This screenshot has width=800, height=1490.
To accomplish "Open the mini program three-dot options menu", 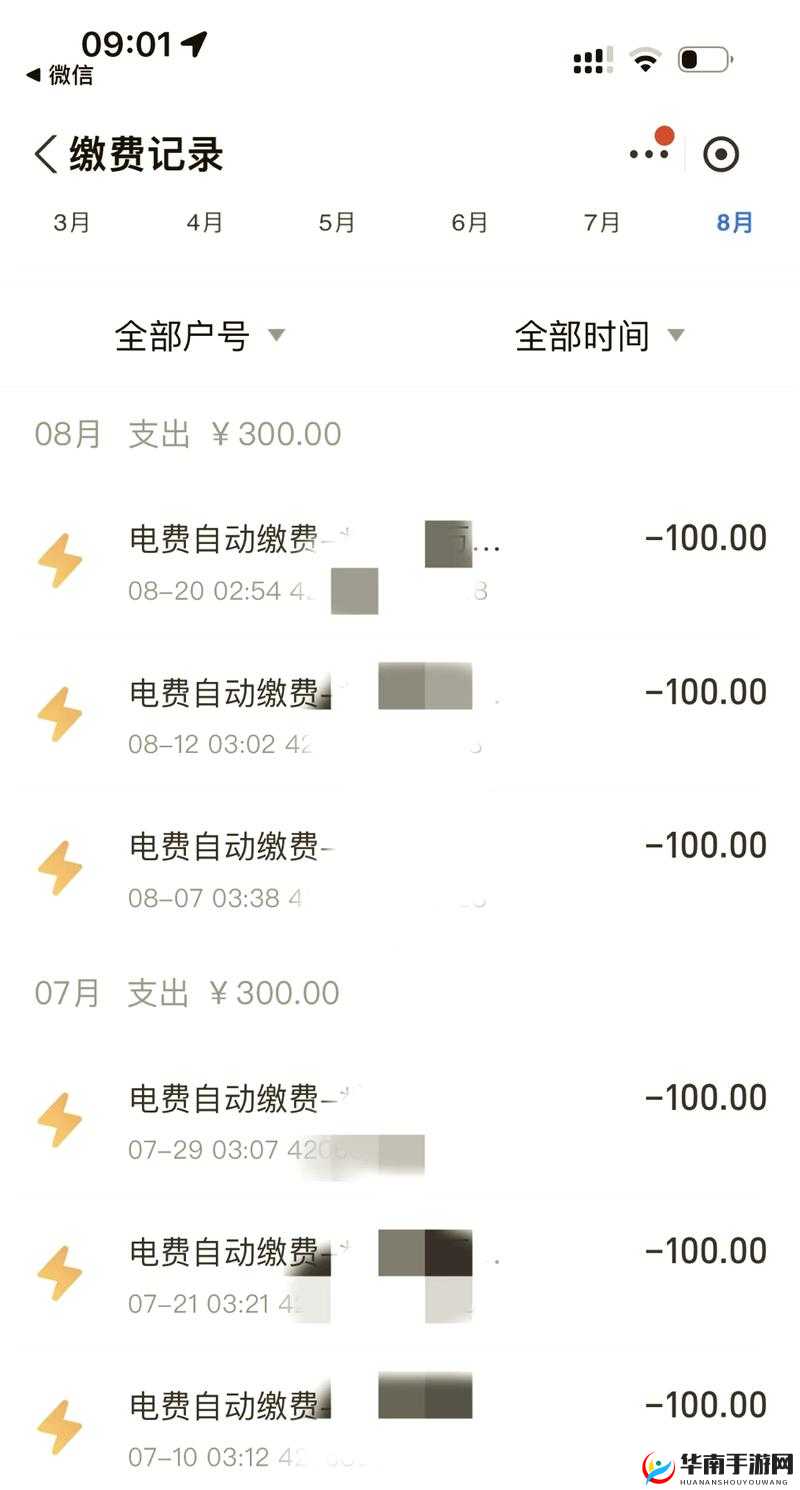I will point(646,153).
